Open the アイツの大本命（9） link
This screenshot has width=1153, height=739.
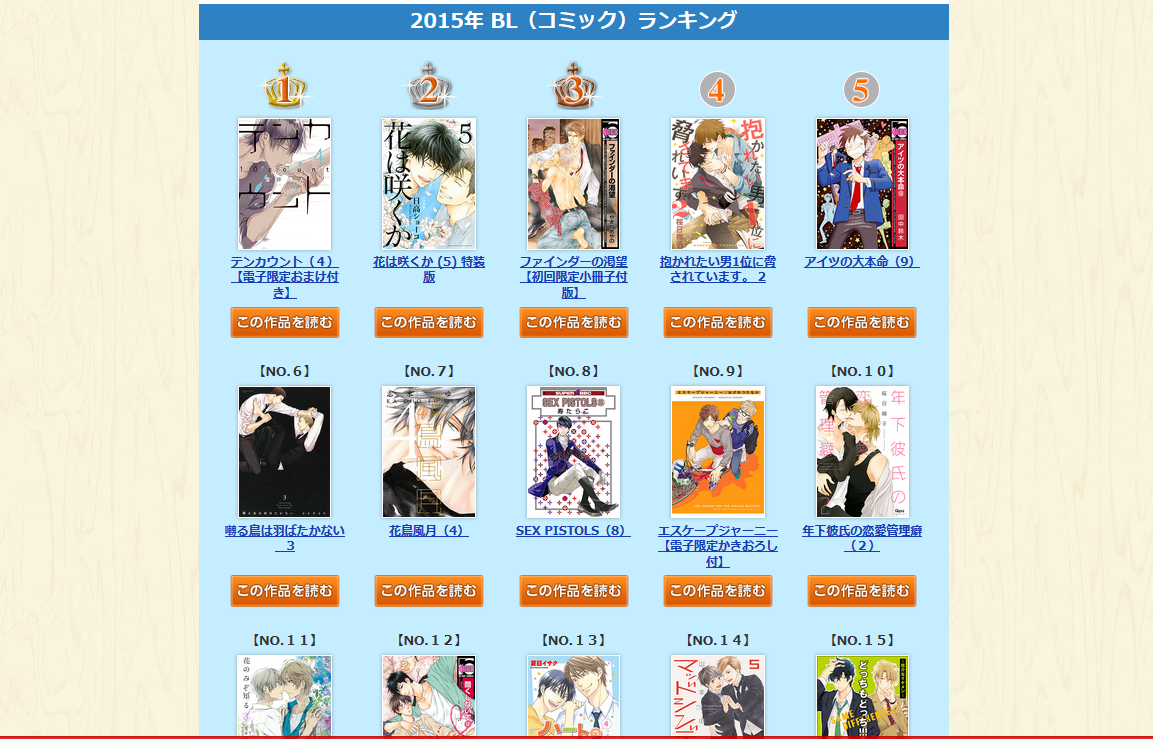point(861,262)
